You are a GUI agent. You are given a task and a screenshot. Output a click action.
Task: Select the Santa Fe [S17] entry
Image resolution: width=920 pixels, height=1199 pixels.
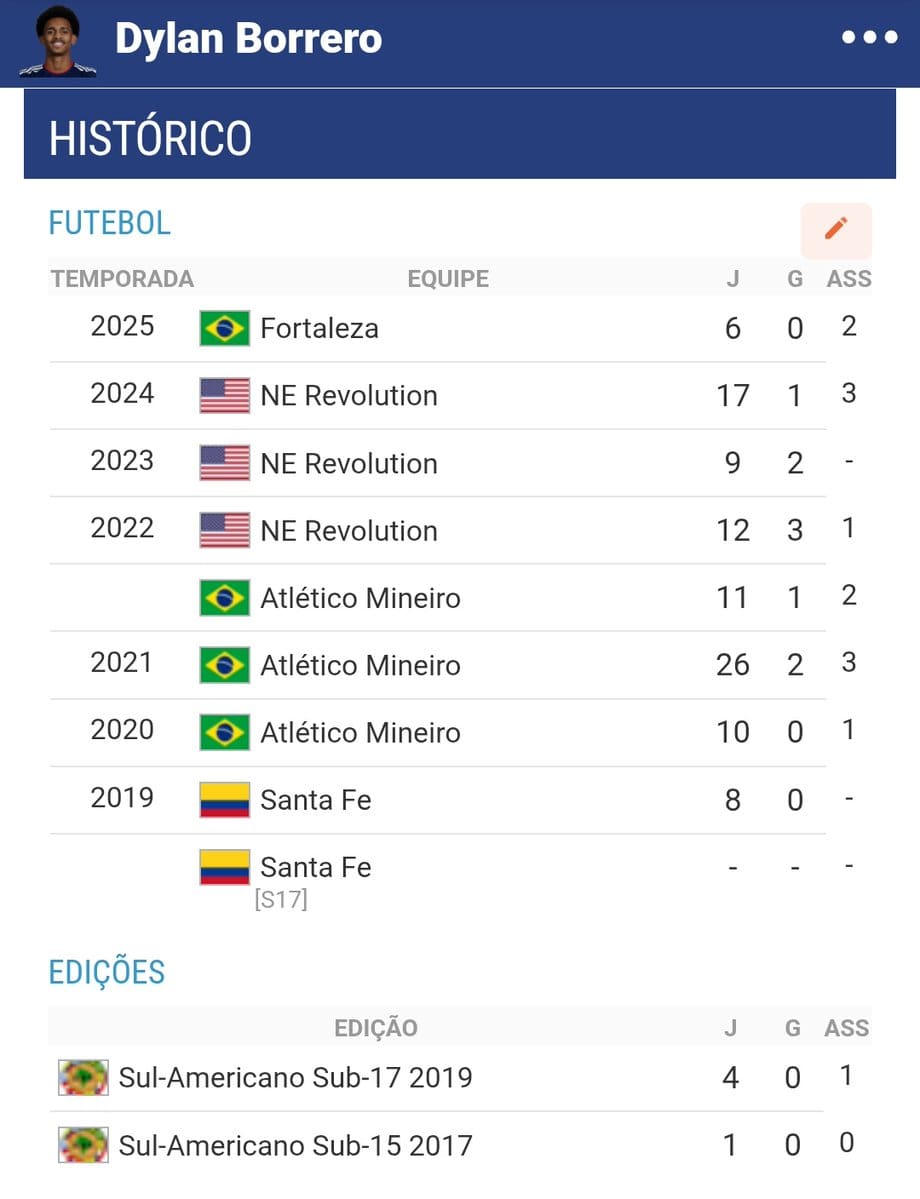coord(315,868)
